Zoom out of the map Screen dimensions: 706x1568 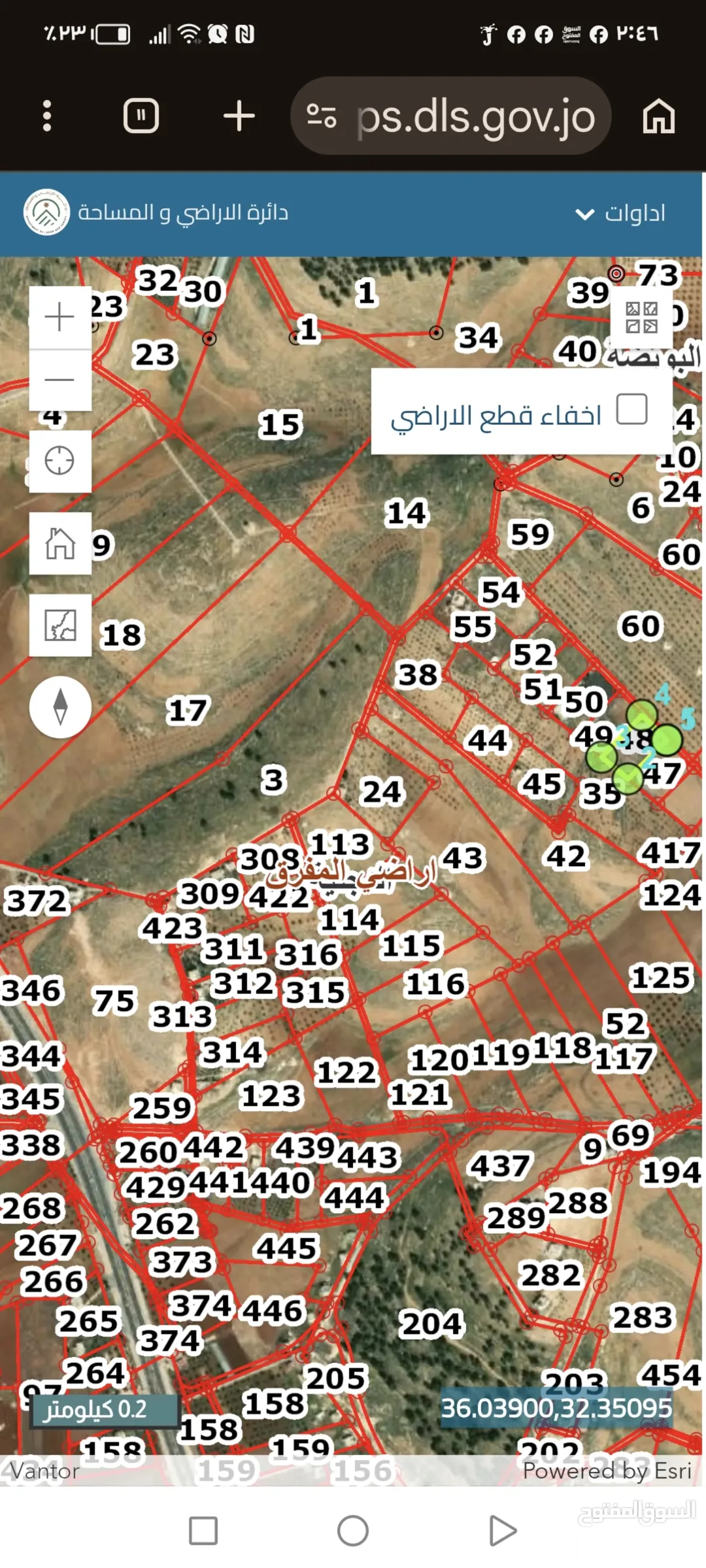(60, 380)
